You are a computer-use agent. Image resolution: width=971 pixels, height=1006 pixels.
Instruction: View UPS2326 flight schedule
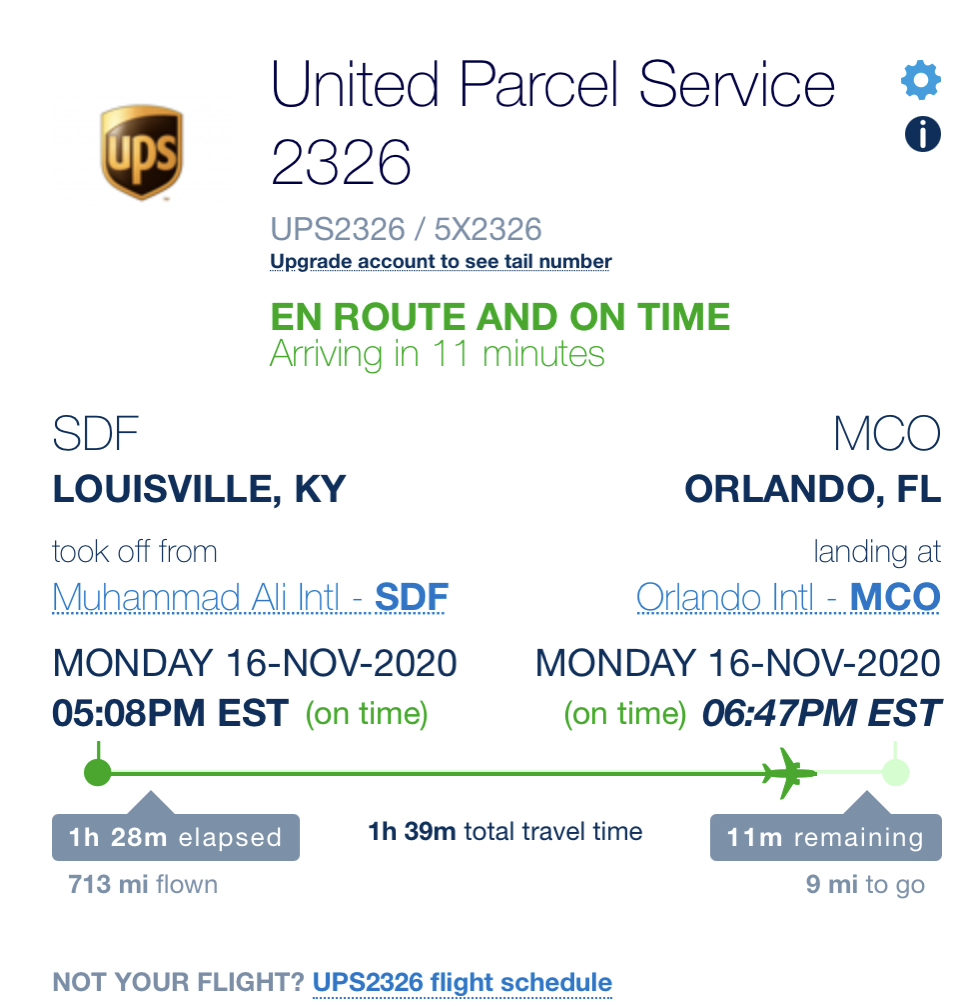pos(462,982)
